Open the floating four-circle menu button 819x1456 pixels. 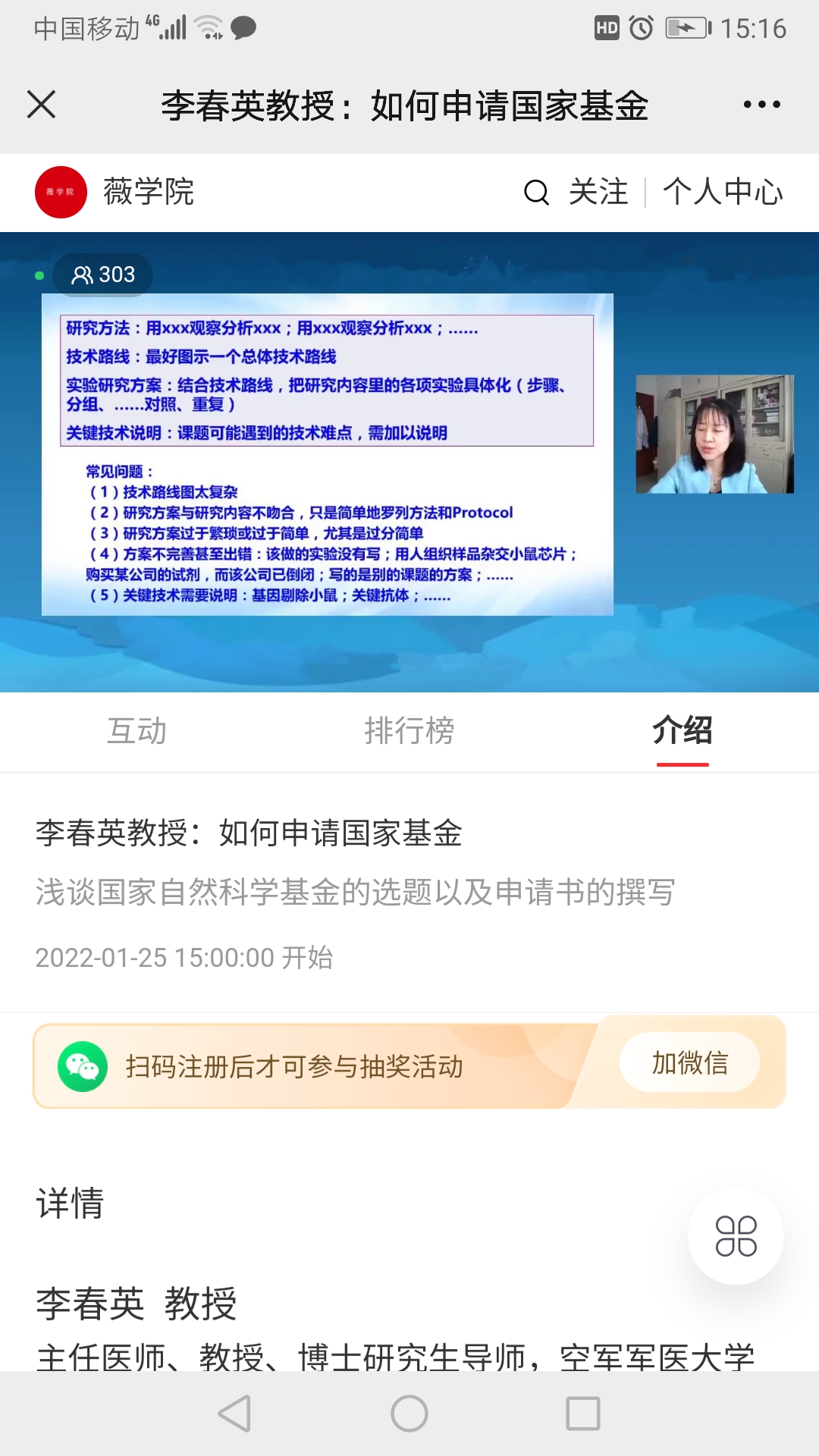(736, 1236)
